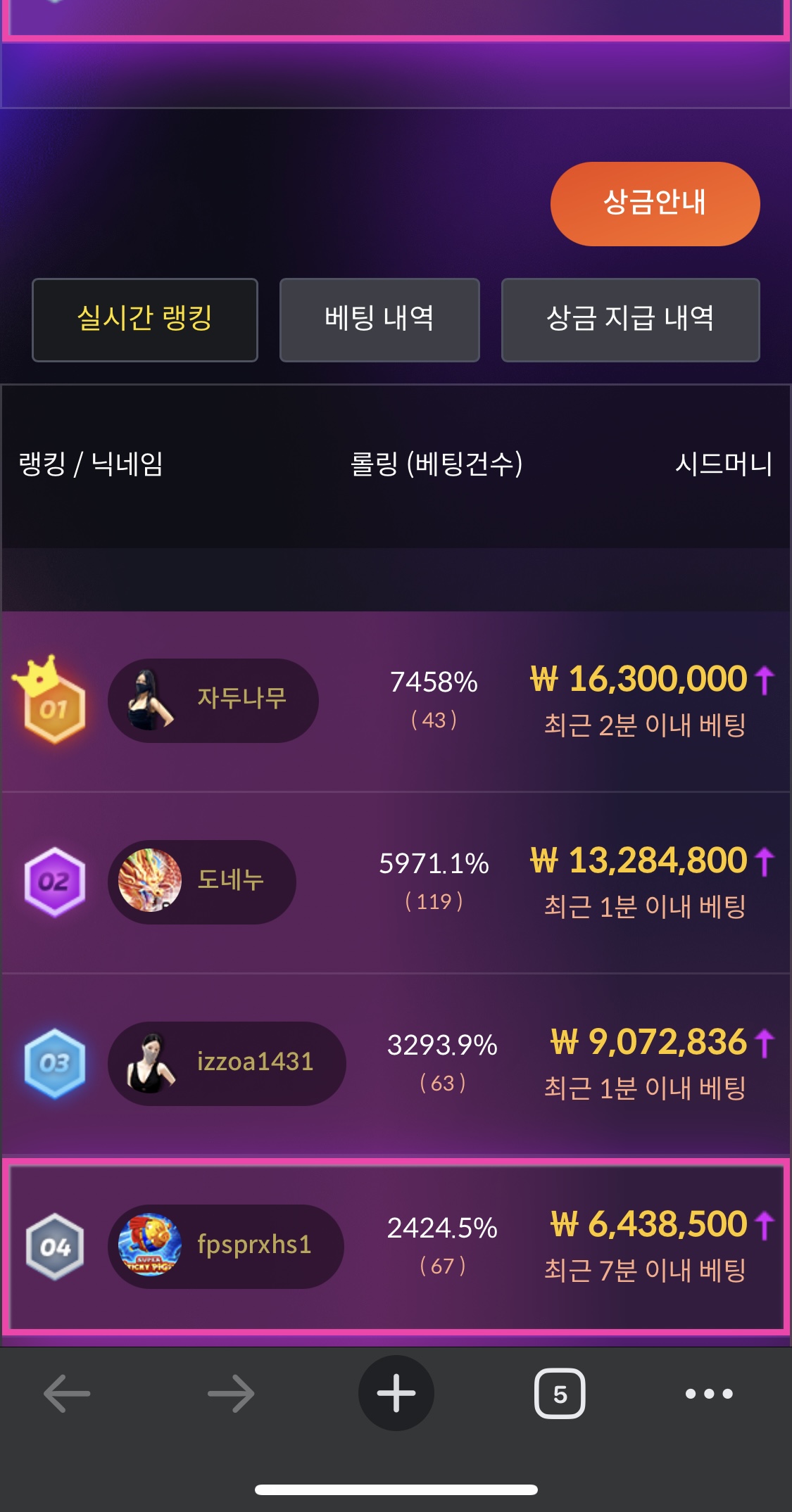
Task: Switch to the 베팅 내역 tab
Action: [379, 319]
